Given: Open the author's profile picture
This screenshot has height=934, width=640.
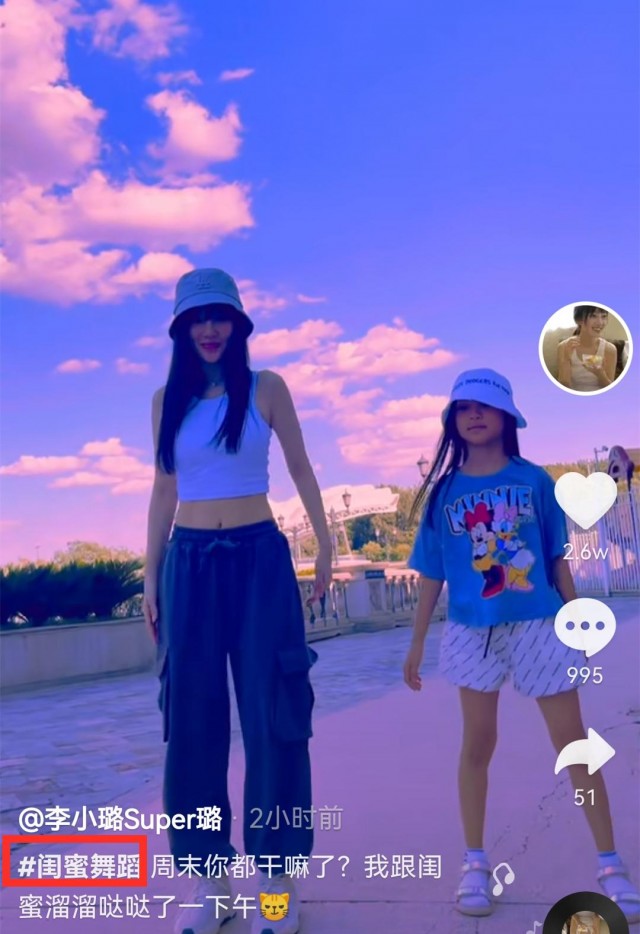Looking at the screenshot, I should click(585, 348).
